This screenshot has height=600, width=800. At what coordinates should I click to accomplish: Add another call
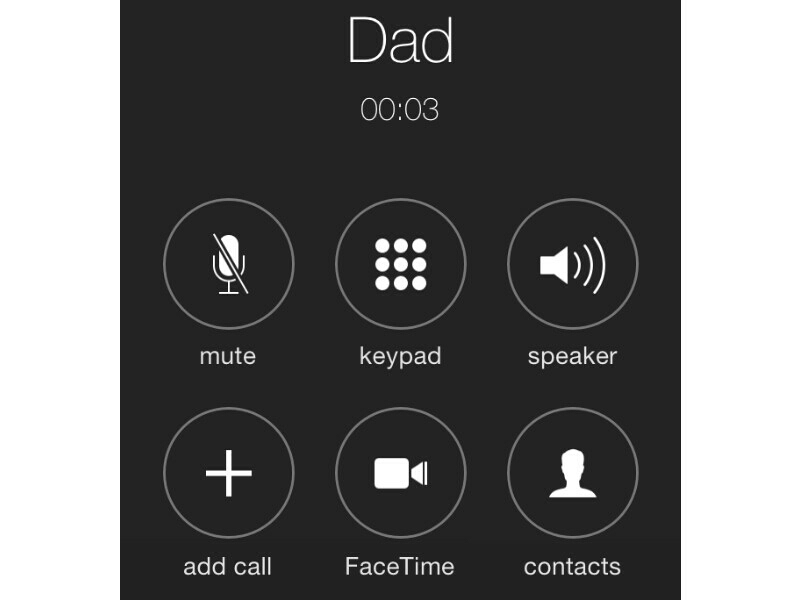click(229, 473)
